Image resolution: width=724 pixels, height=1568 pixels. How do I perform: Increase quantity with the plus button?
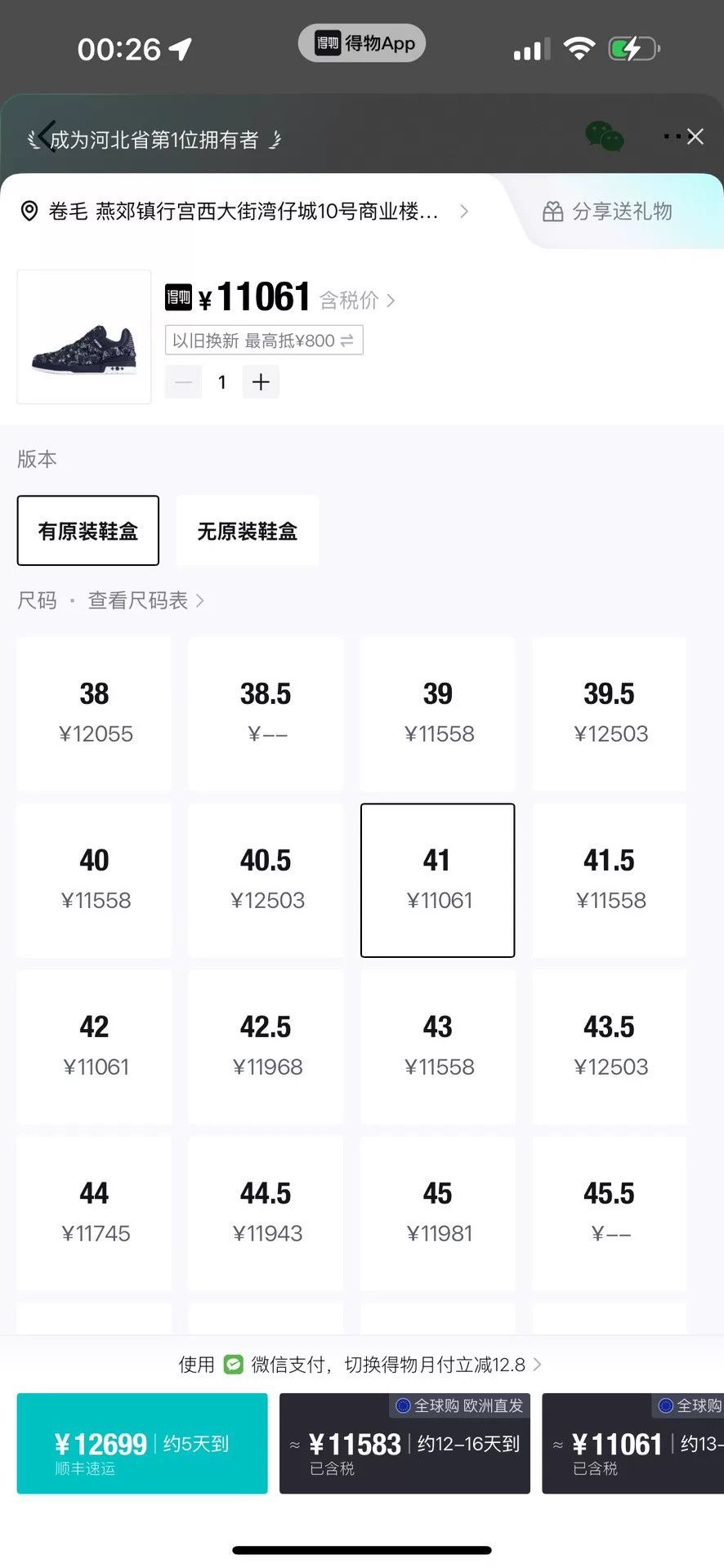(261, 382)
